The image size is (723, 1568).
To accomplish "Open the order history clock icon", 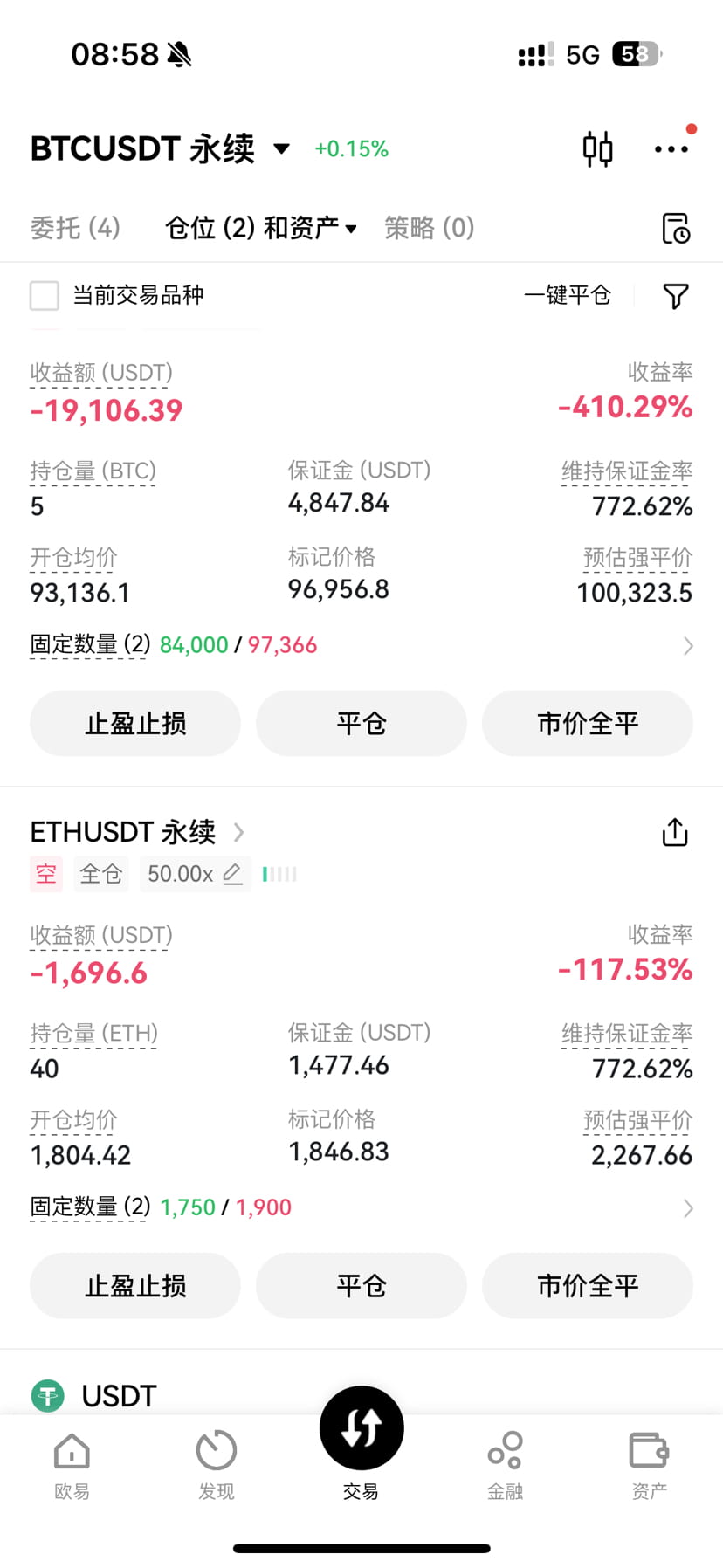I will [676, 228].
